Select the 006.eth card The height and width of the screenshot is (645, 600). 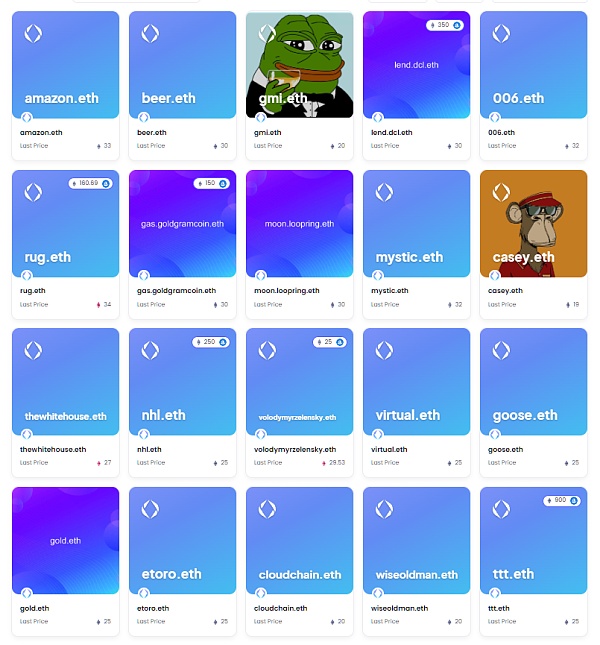tap(533, 65)
